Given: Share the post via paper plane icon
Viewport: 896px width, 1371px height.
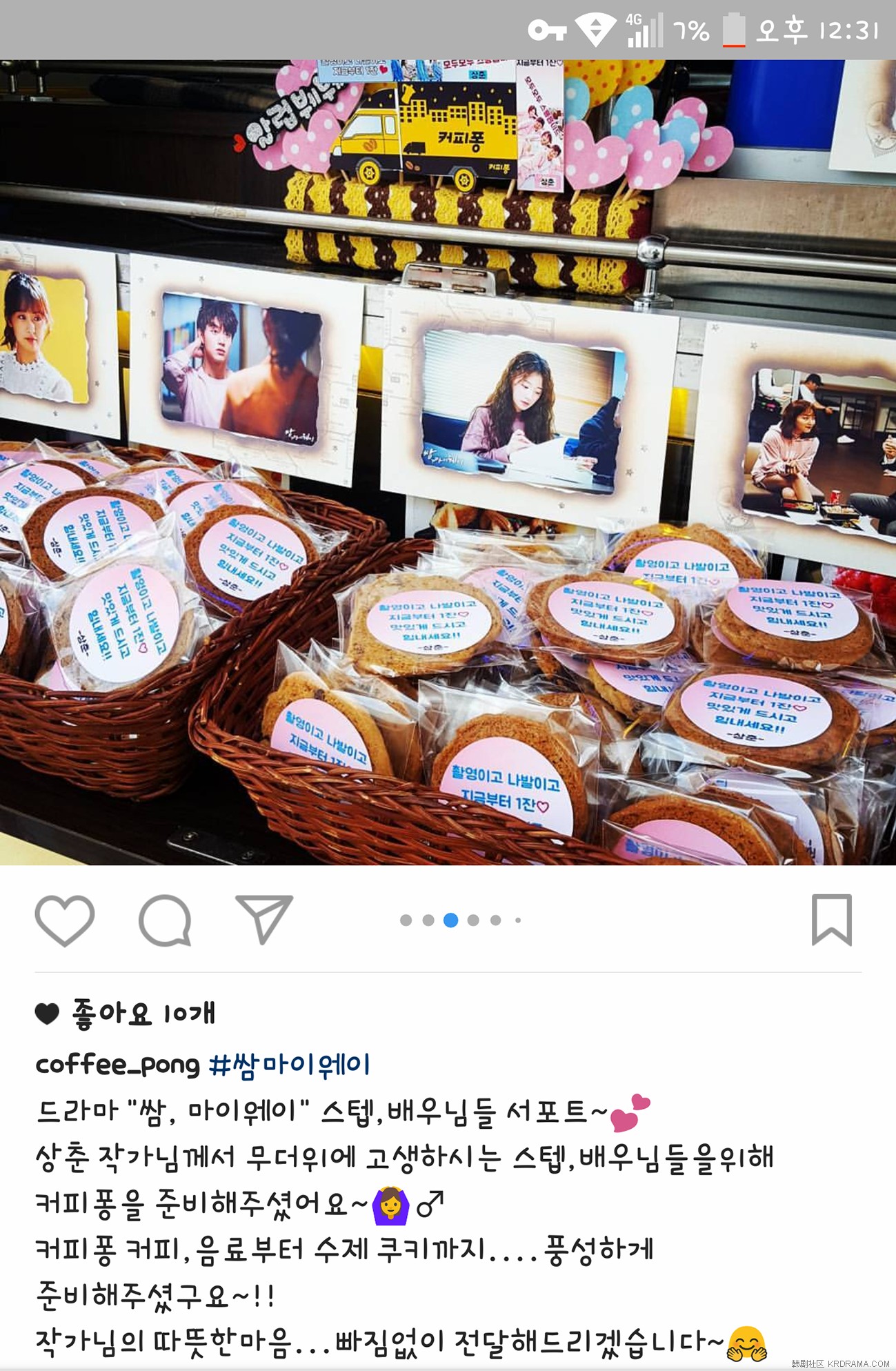Looking at the screenshot, I should 263,918.
